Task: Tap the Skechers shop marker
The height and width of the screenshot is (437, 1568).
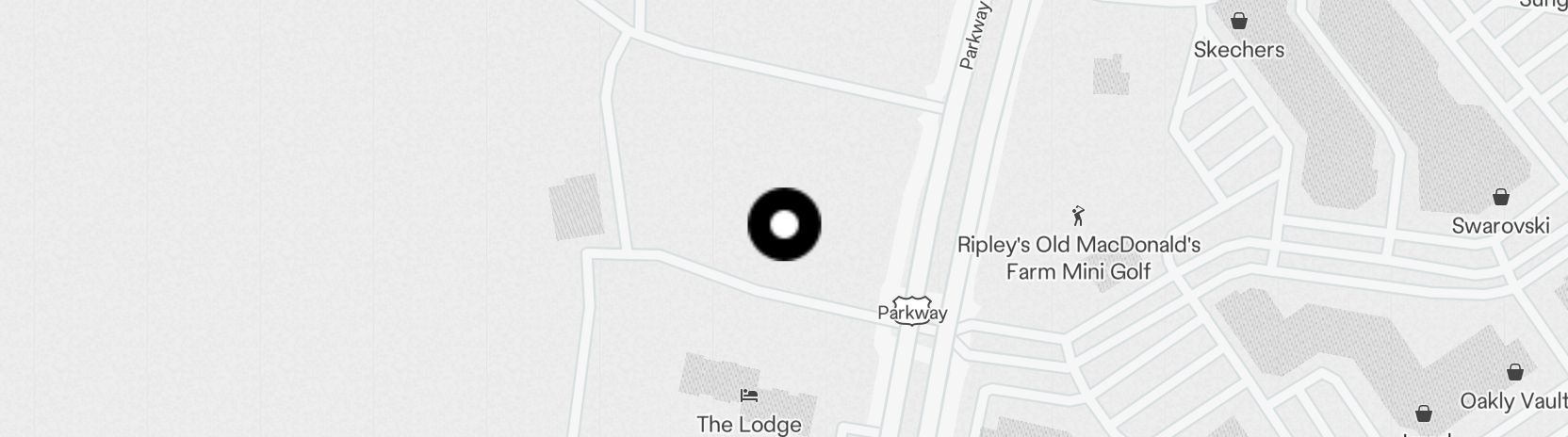Action: [1239, 21]
